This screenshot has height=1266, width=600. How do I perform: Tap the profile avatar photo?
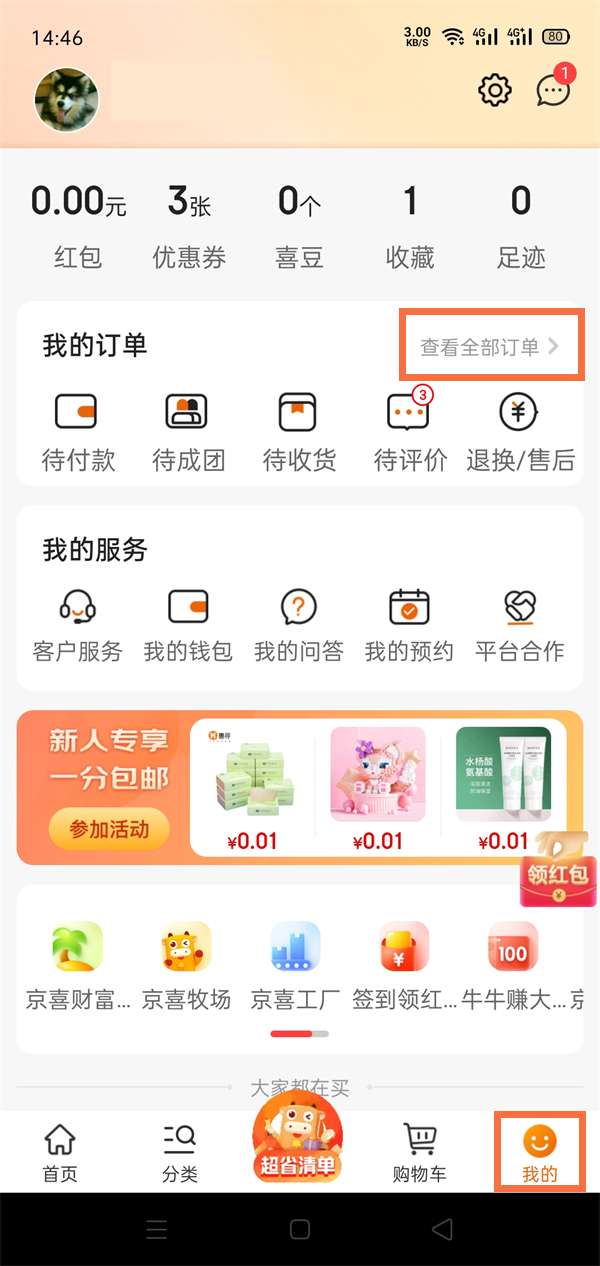coord(67,99)
